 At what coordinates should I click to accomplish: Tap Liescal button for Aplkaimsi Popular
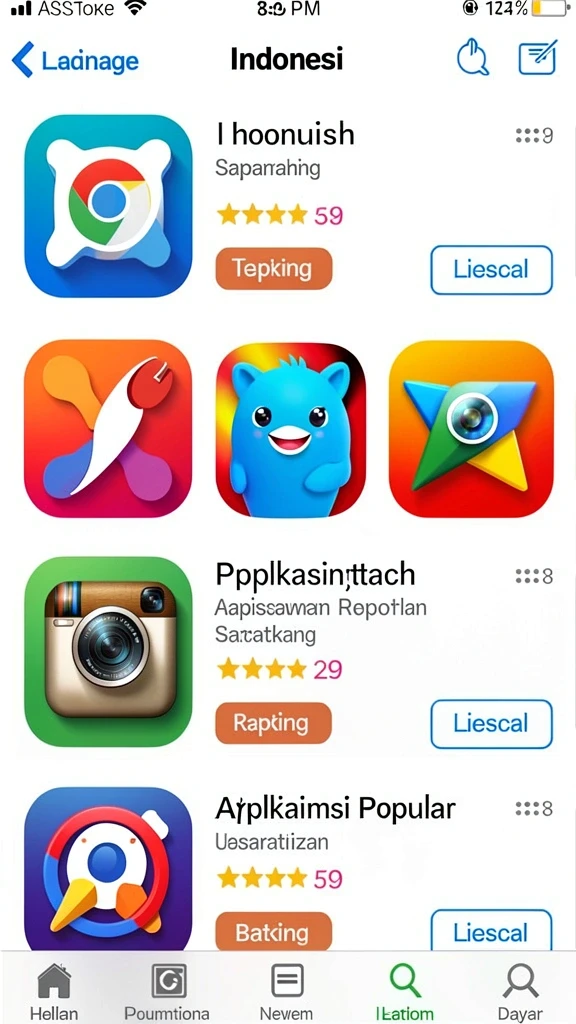click(x=491, y=931)
